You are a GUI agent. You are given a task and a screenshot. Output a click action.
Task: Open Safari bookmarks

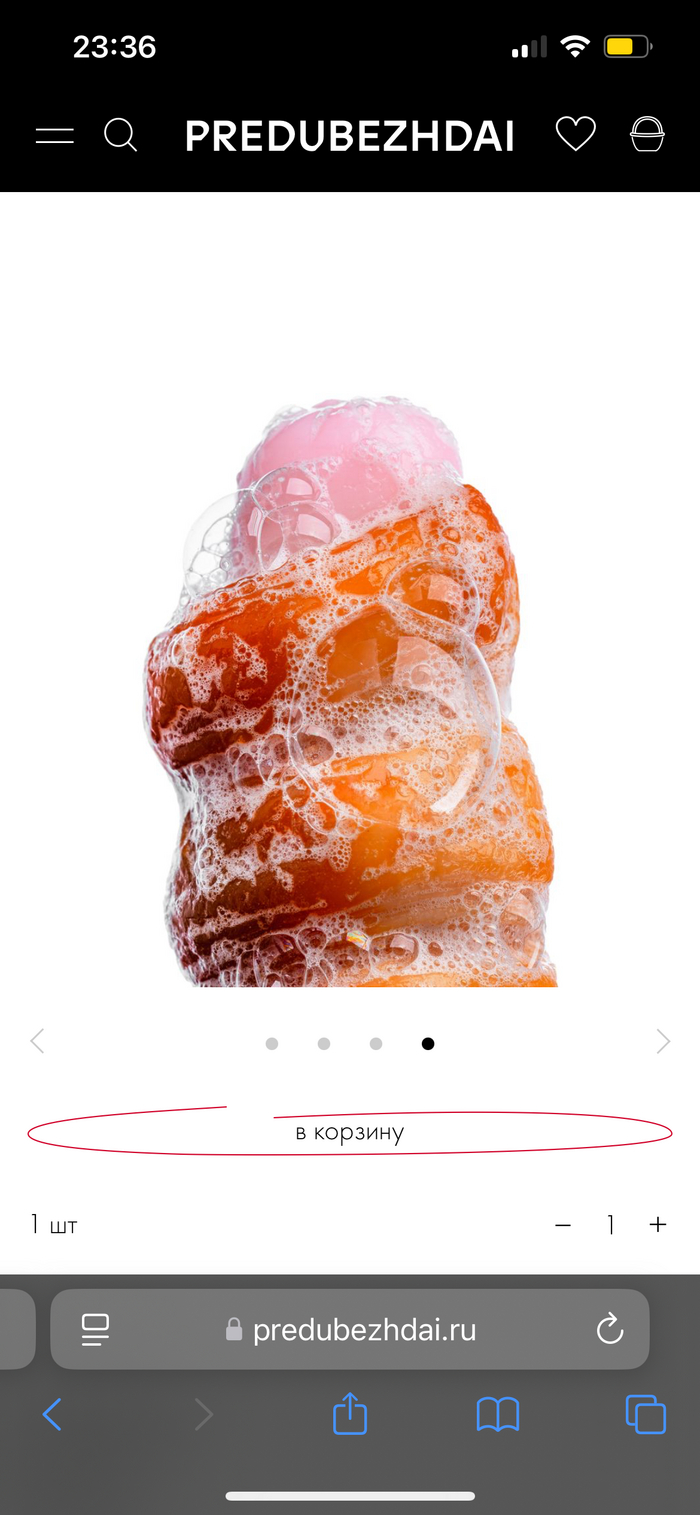(498, 1414)
